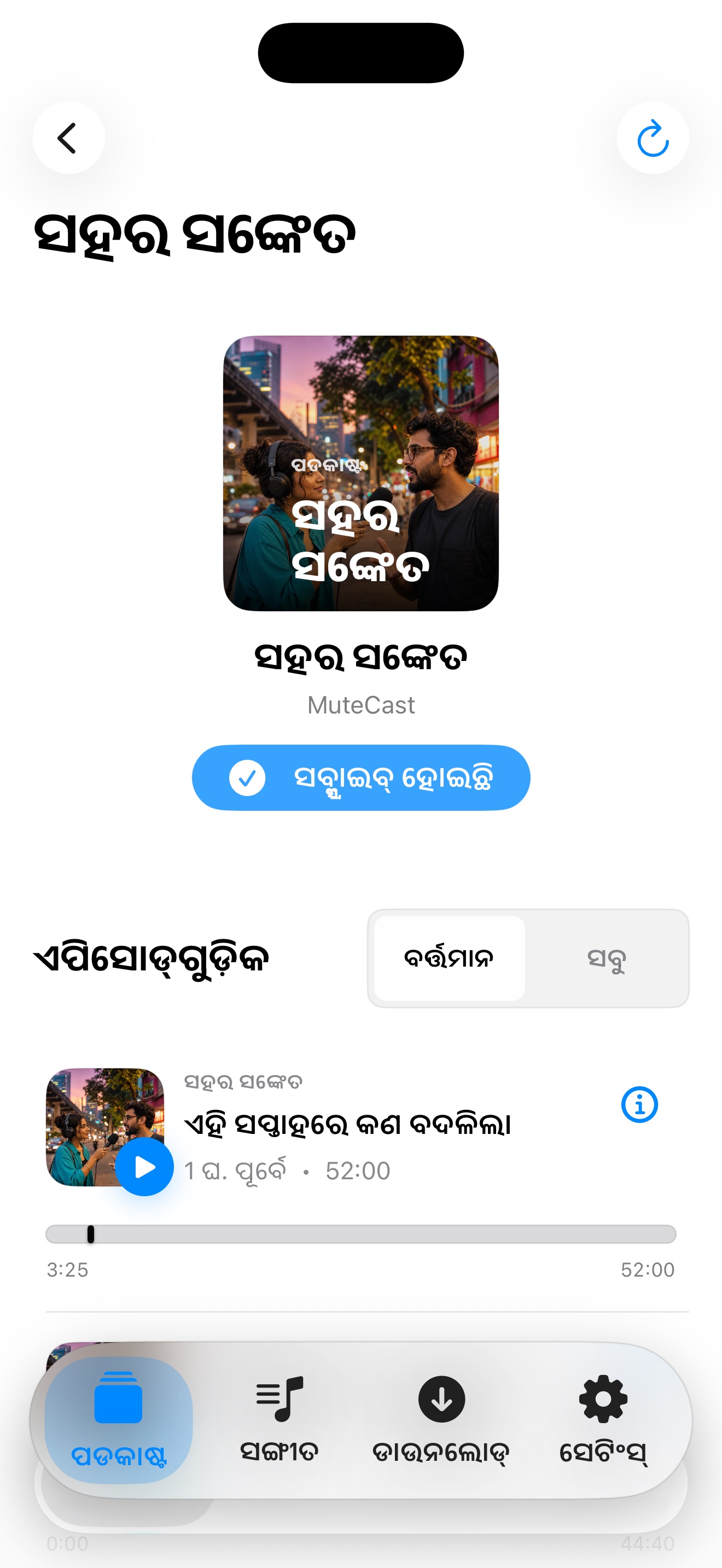722x1568 pixels.
Task: Tap the 52:00 episode's progress bar
Action: coord(361,1234)
